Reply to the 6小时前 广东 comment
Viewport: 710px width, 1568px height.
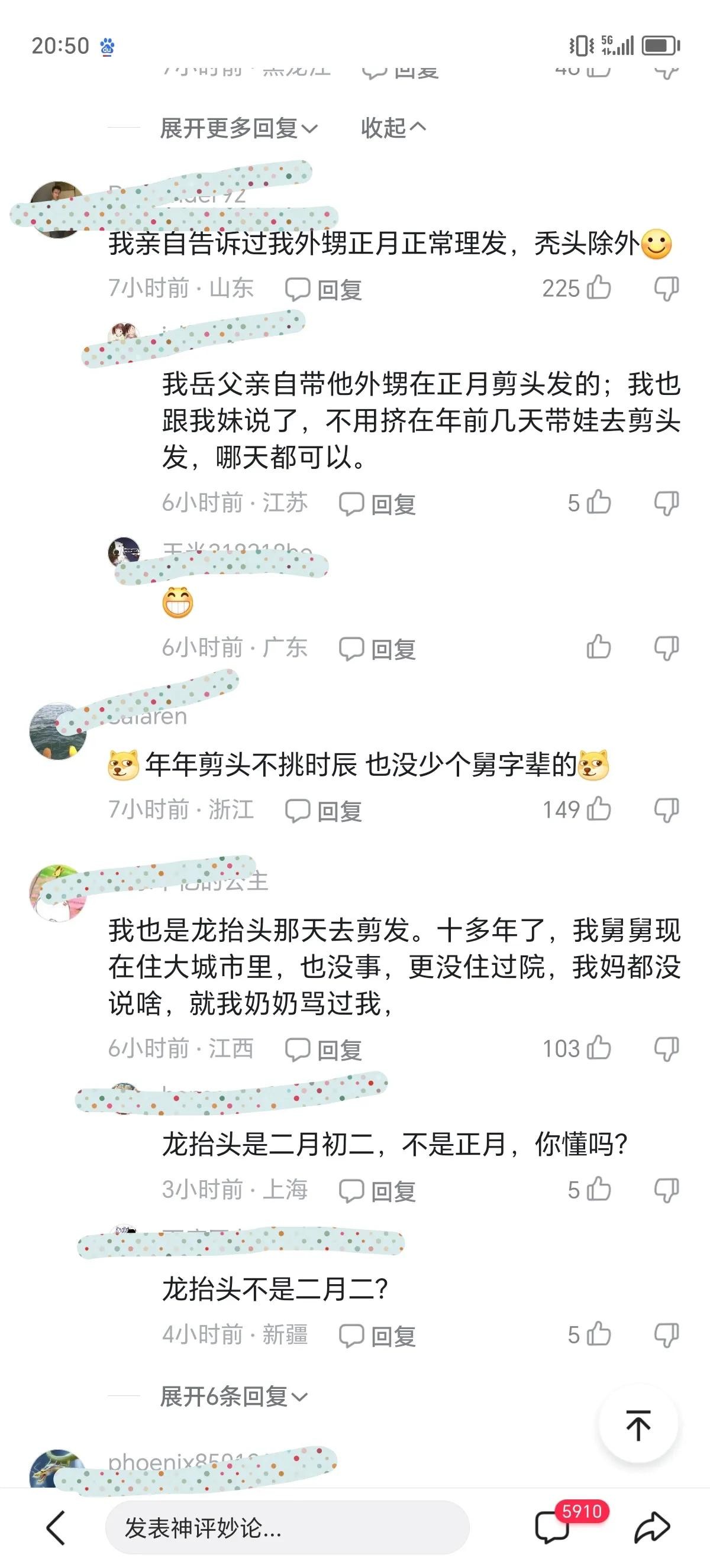(x=377, y=649)
